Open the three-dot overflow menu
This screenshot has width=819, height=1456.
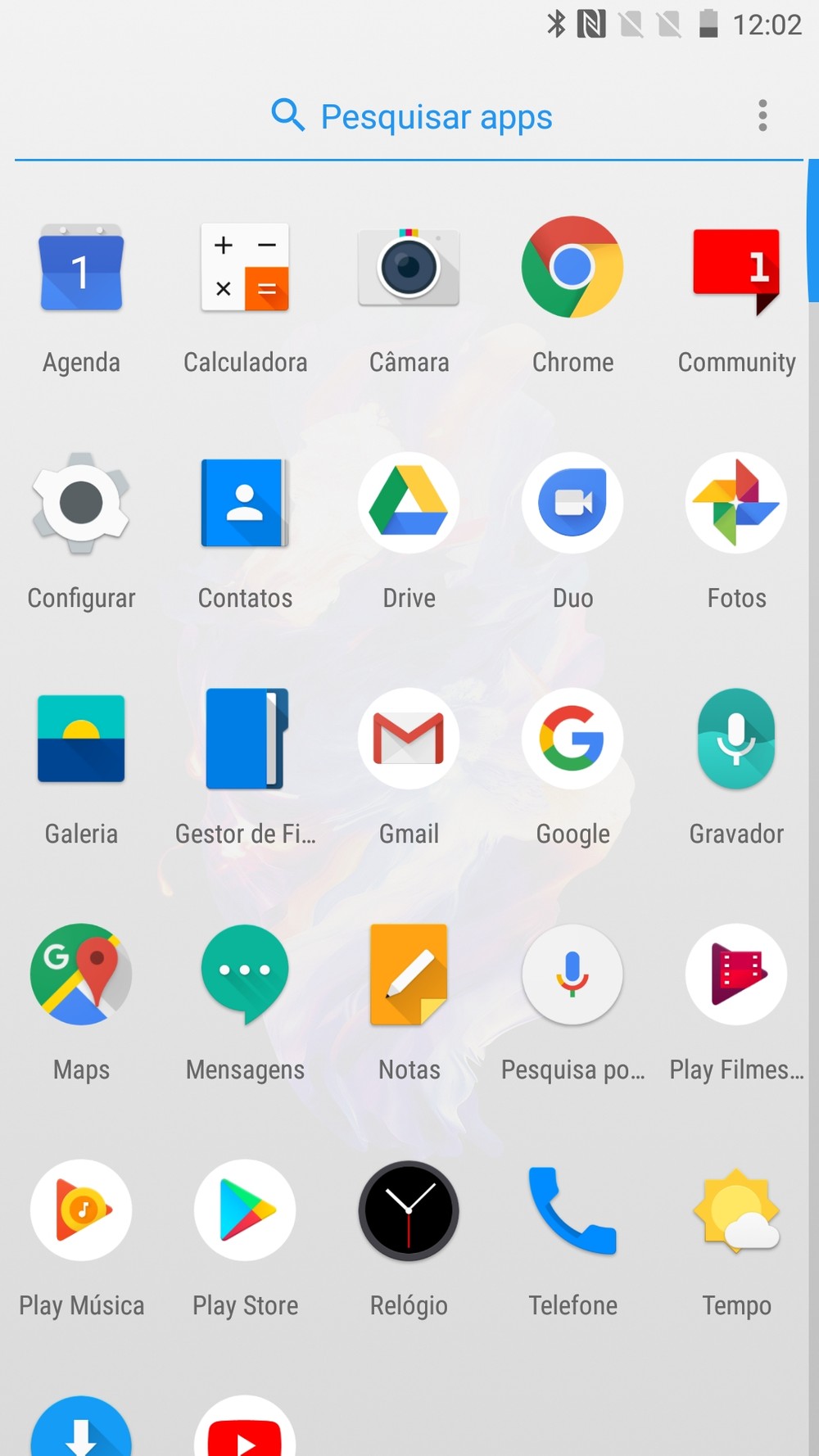pyautogui.click(x=762, y=116)
